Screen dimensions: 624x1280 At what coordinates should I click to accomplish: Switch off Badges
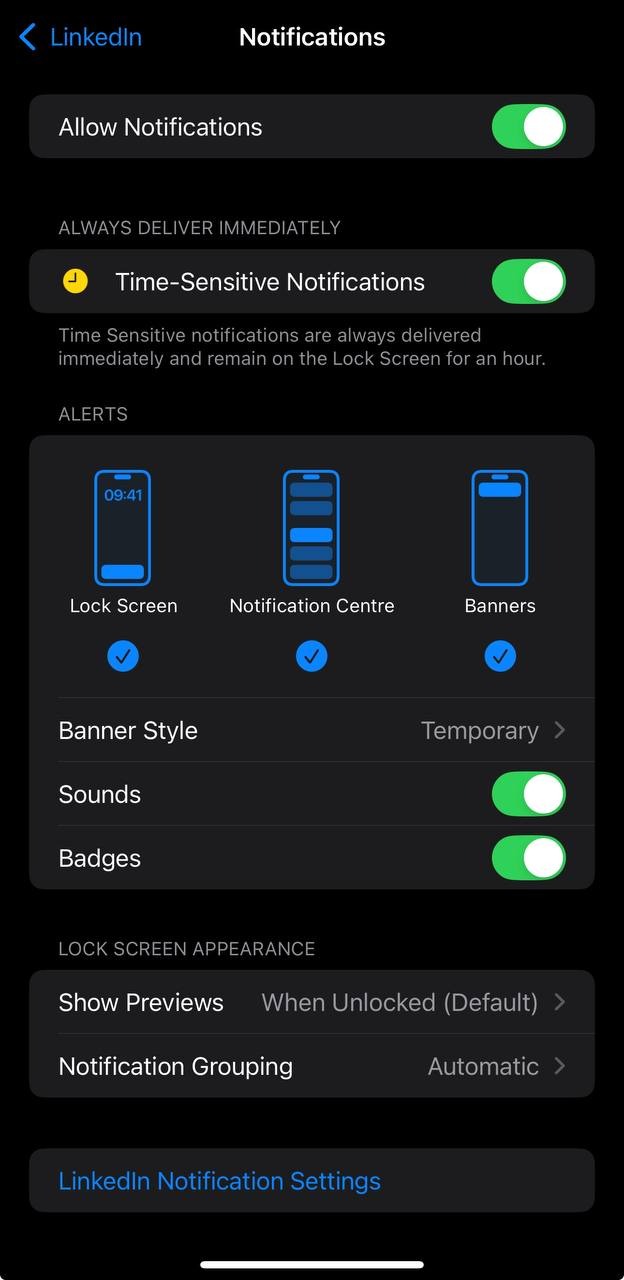pyautogui.click(x=528, y=858)
